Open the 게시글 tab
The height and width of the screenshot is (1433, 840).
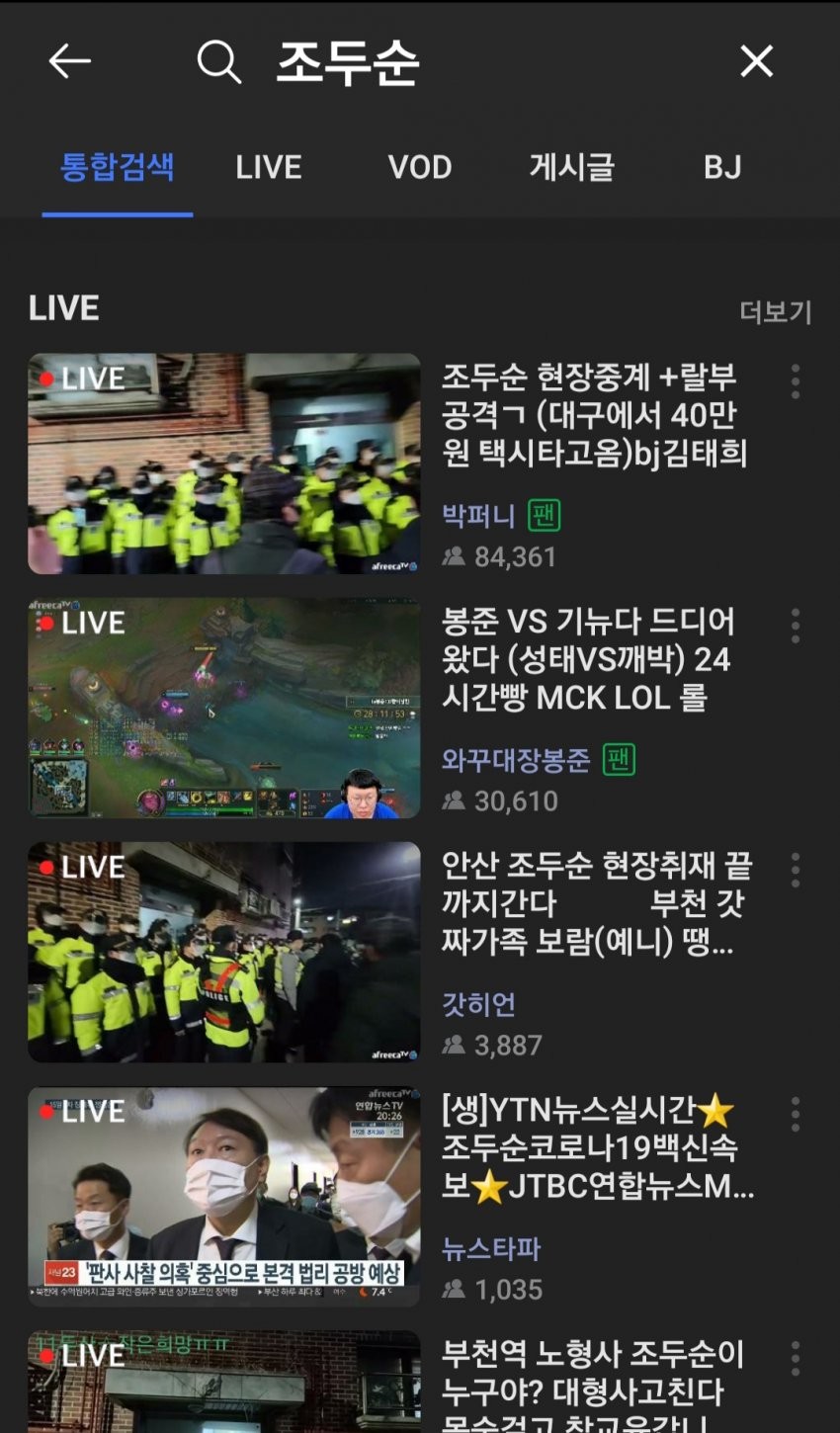[x=571, y=168]
